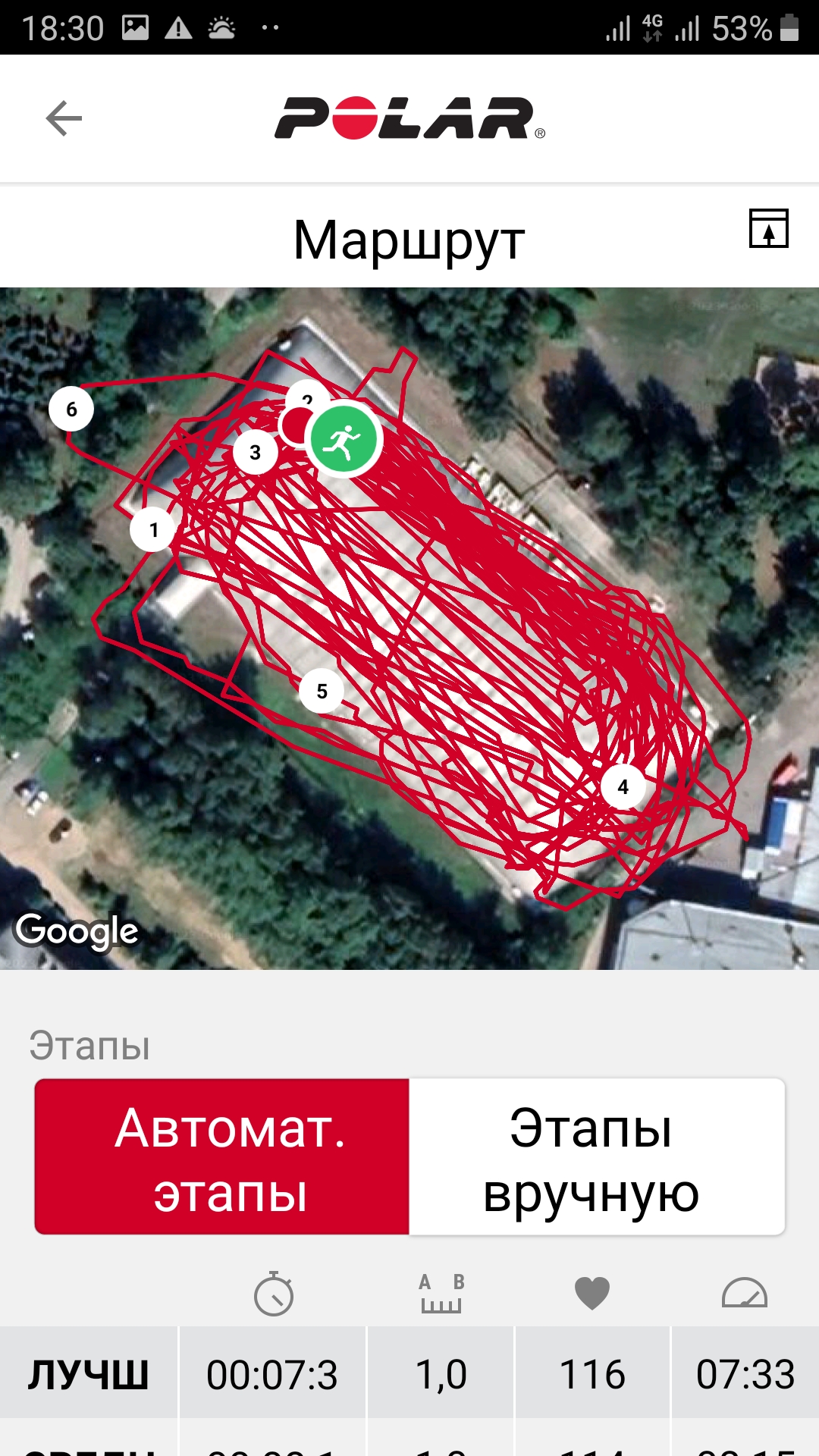Share the route map image
This screenshot has width=819, height=1456.
point(768,228)
